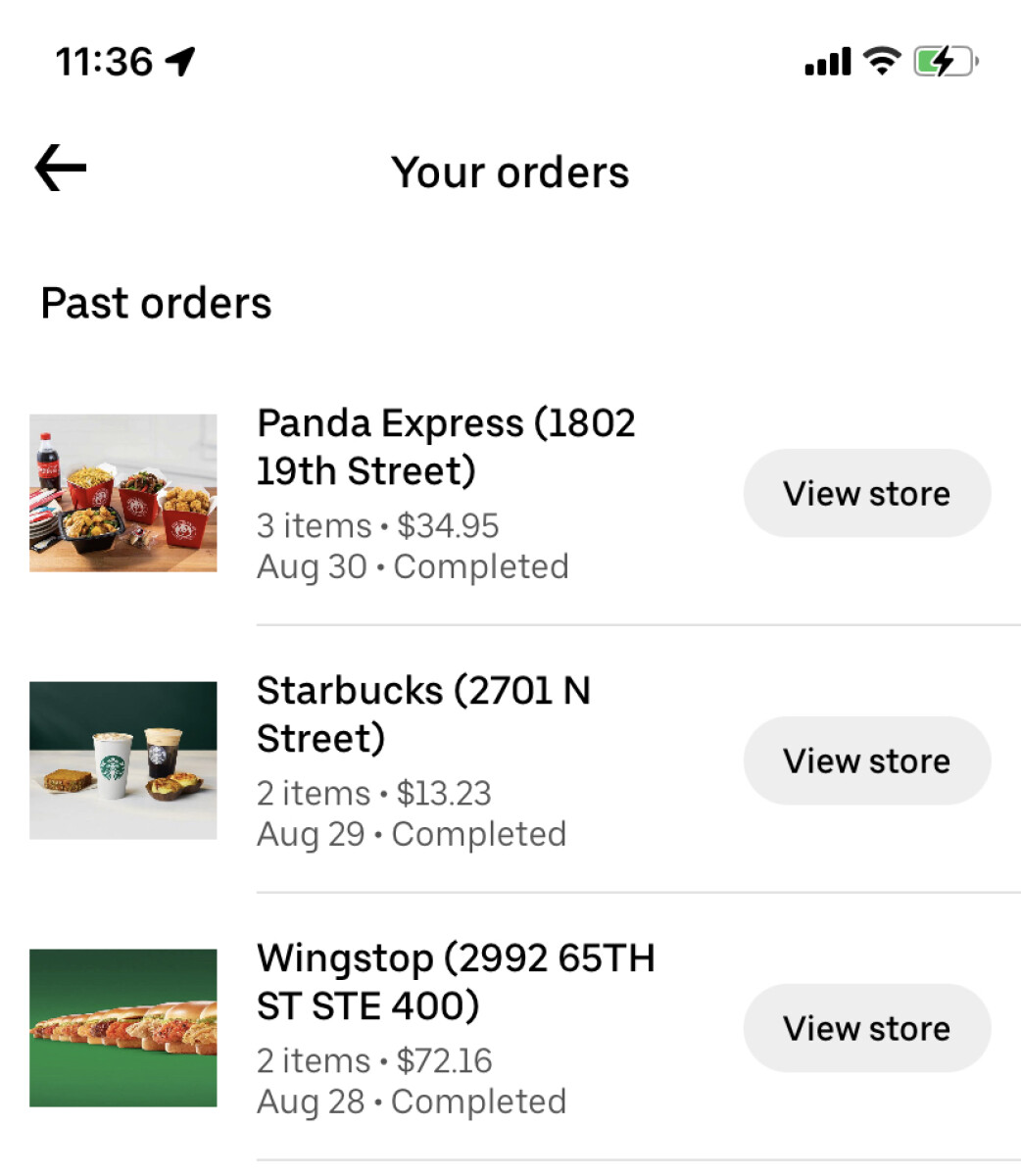Screen dimensions: 1021x1176
Task: Go back using the arrow icon
Action: [61, 169]
